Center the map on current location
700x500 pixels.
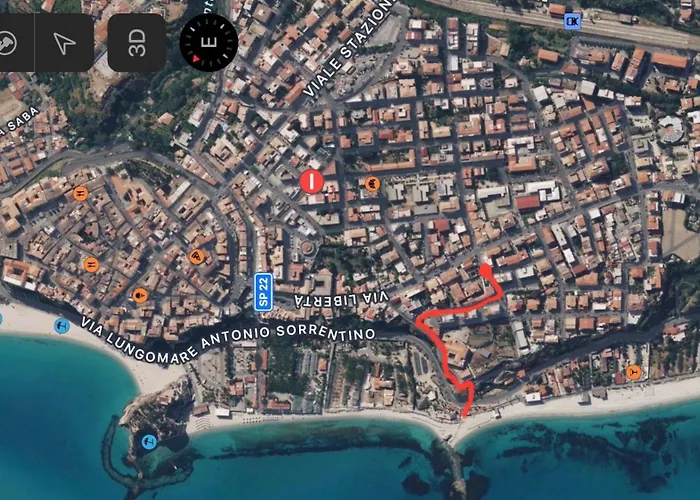(x=64, y=43)
